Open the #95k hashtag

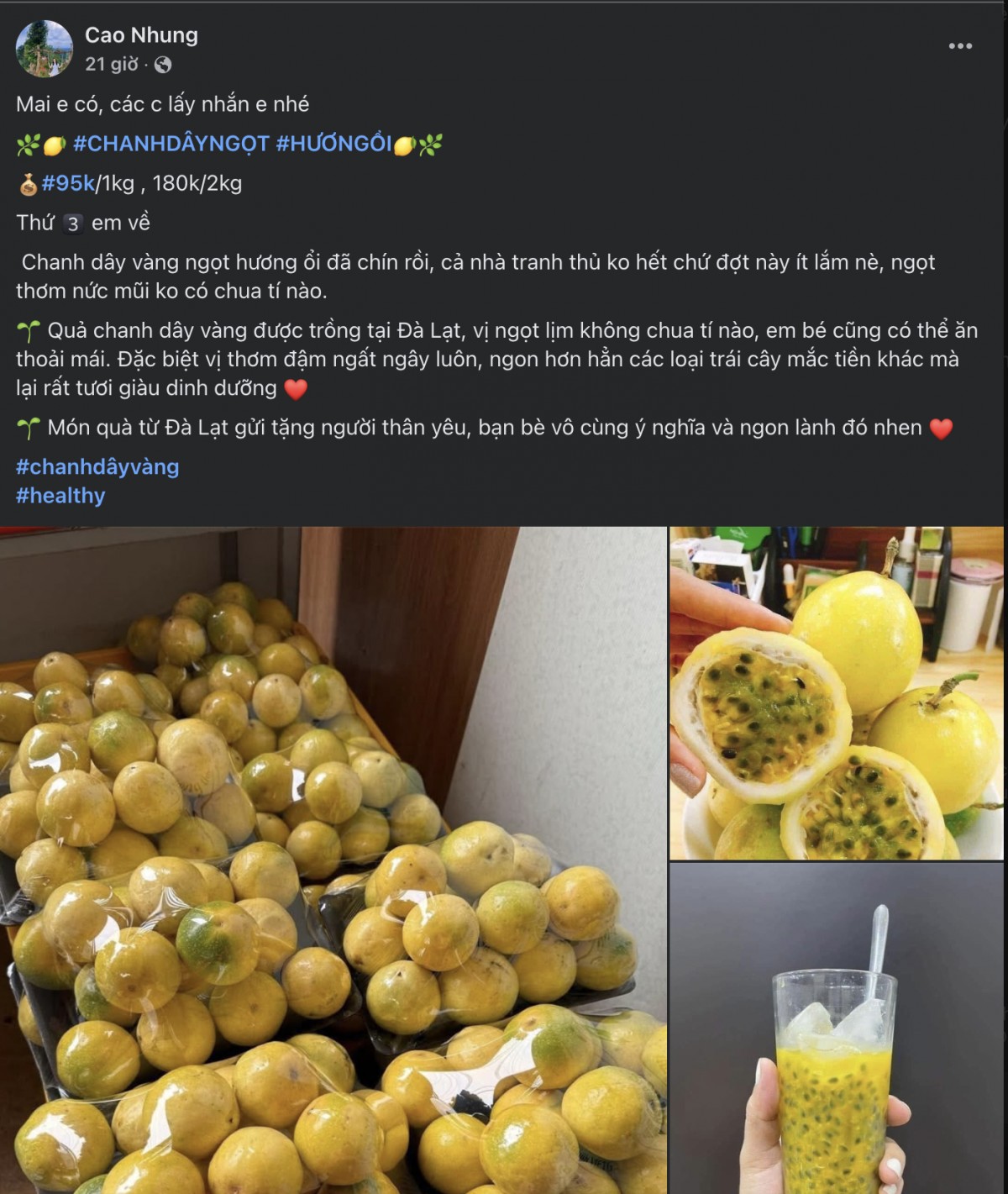coord(68,183)
